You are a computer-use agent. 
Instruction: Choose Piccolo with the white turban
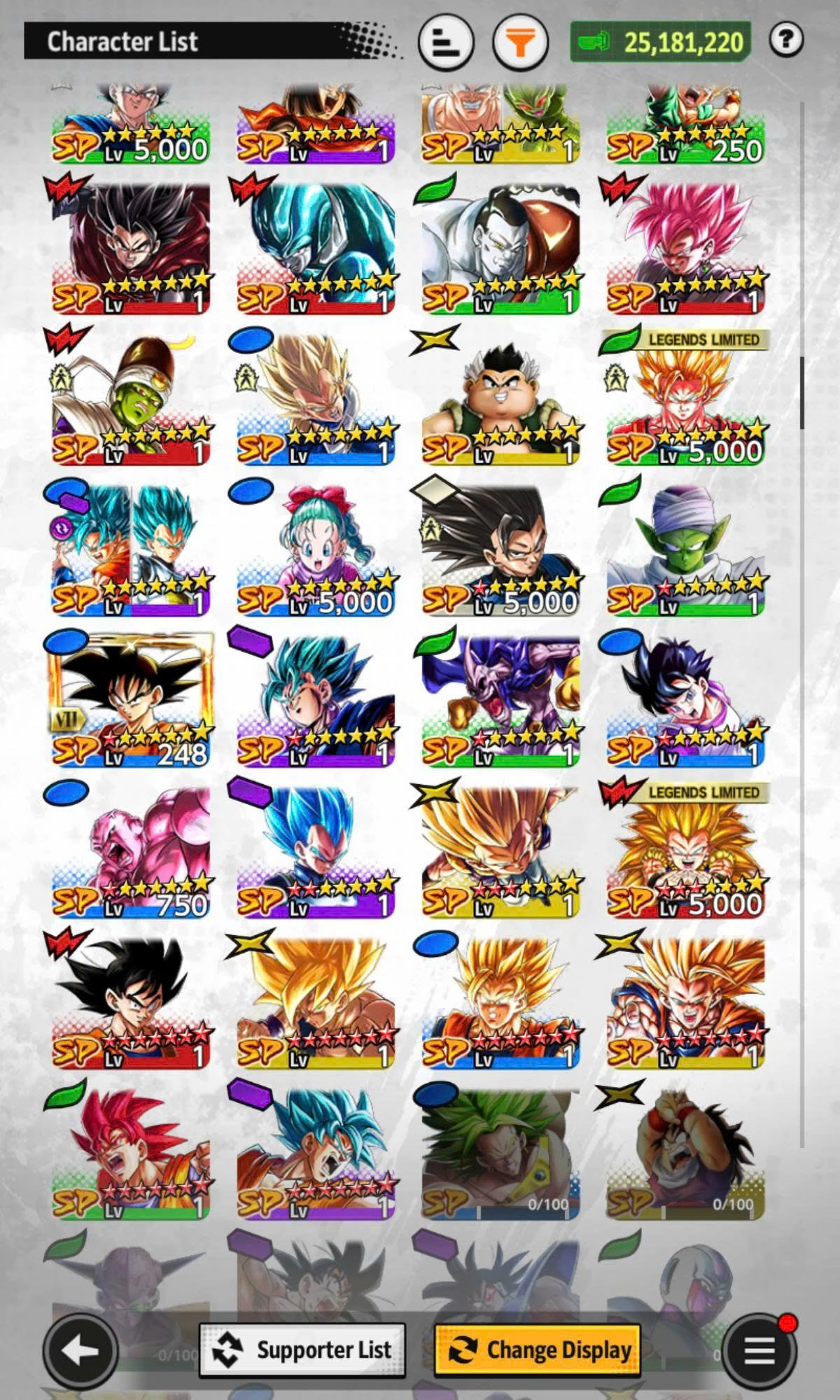coord(685,549)
